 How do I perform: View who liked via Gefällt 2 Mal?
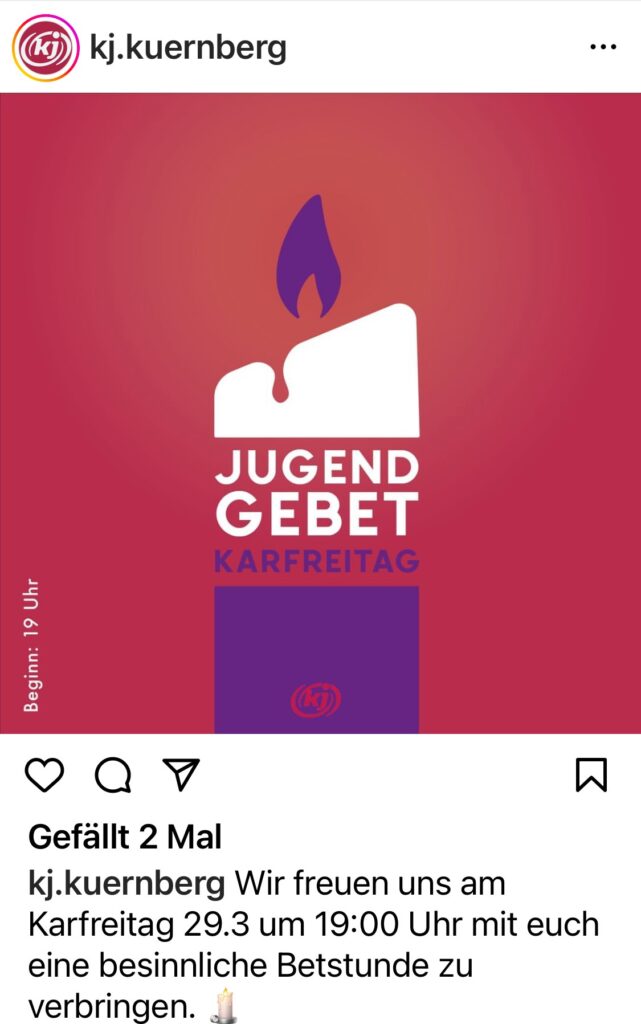125,836
